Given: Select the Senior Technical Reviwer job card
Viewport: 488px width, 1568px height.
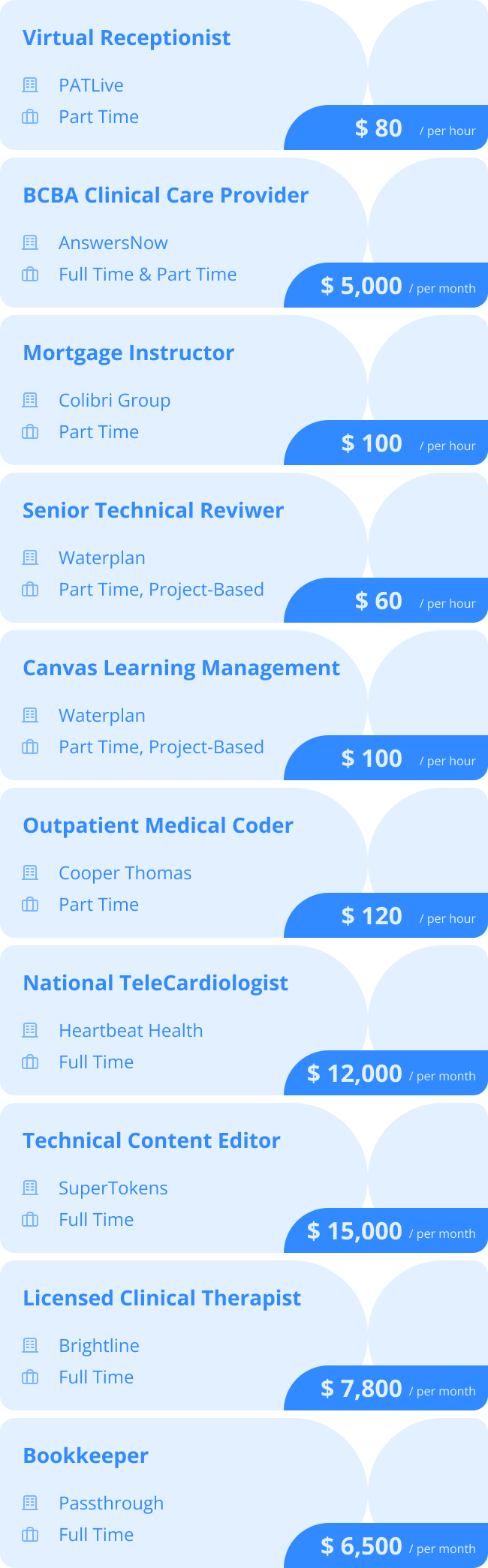Looking at the screenshot, I should (x=153, y=511).
